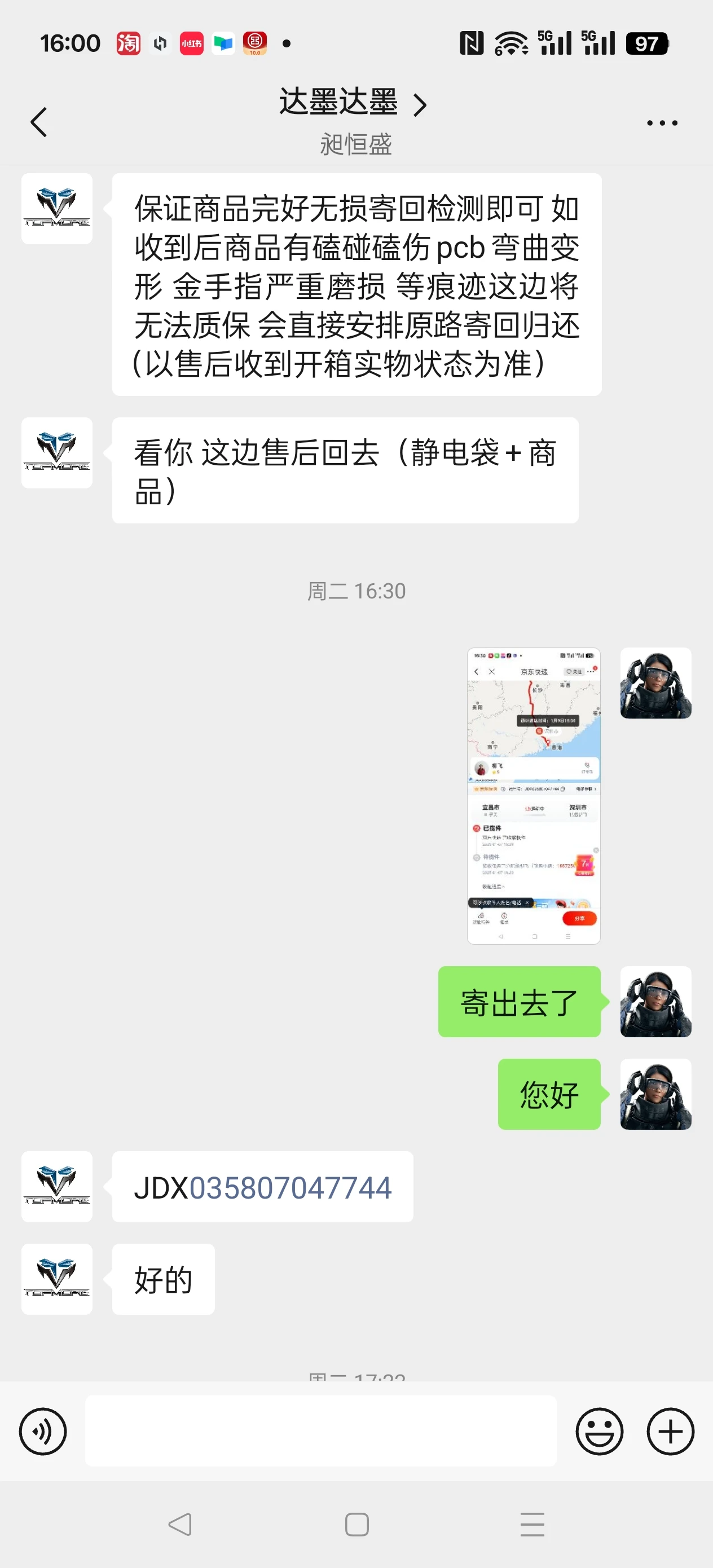This screenshot has width=713, height=1568.
Task: Switch to voice message input
Action: (43, 1431)
